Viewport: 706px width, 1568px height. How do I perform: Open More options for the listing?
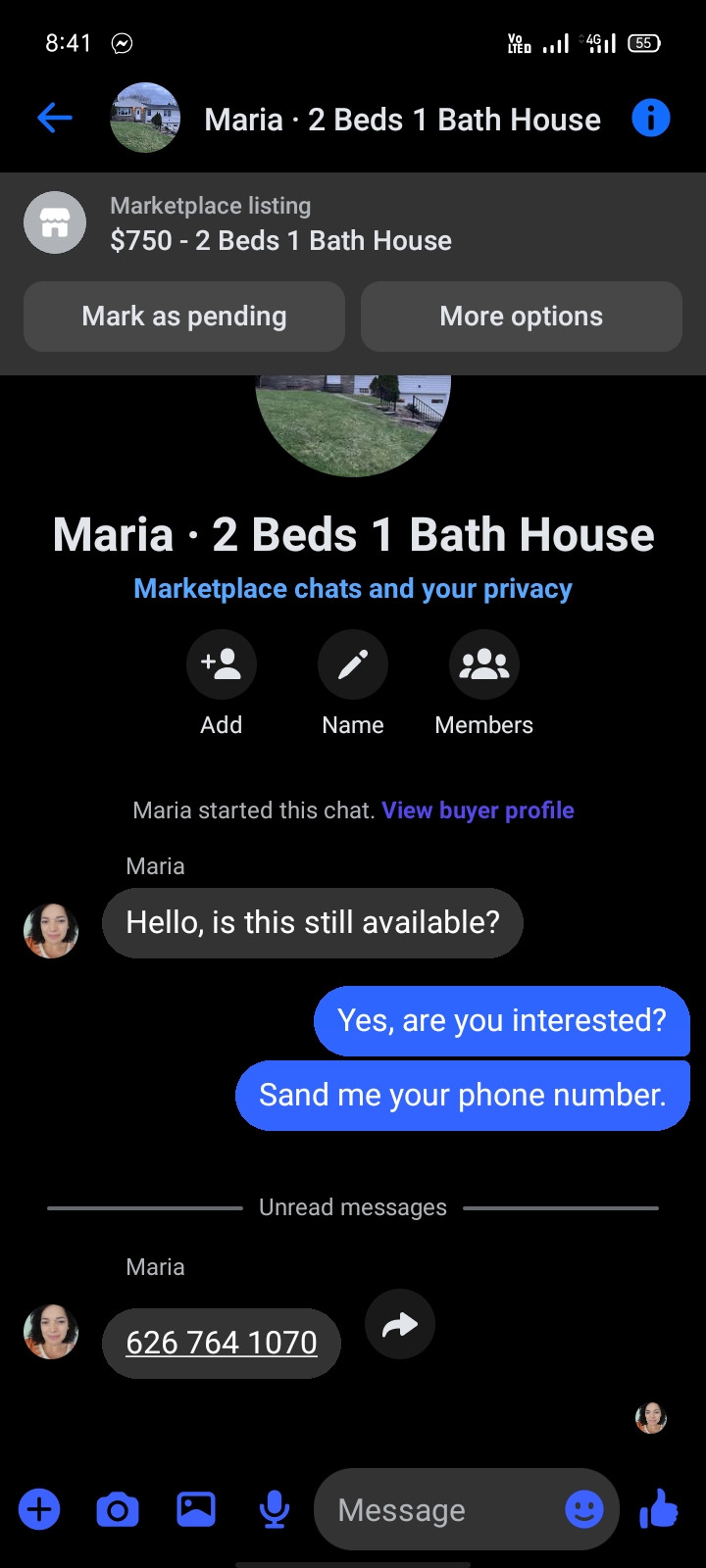click(x=521, y=317)
